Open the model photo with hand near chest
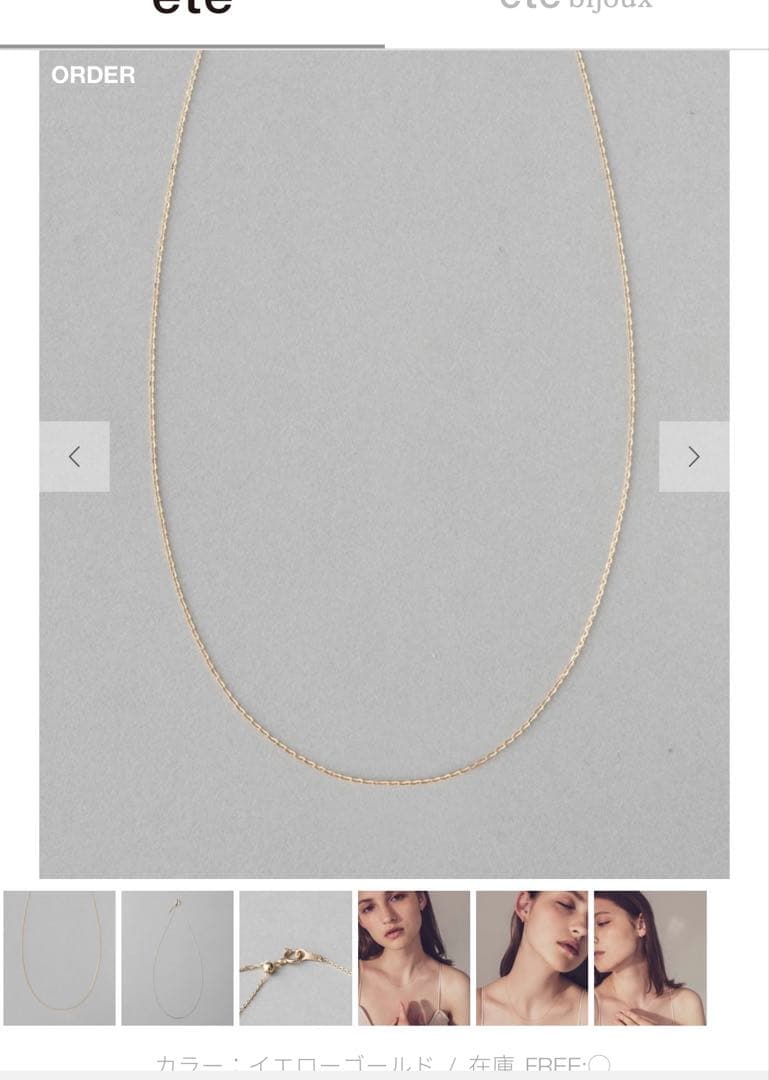Image resolution: width=769 pixels, height=1080 pixels. click(414, 958)
